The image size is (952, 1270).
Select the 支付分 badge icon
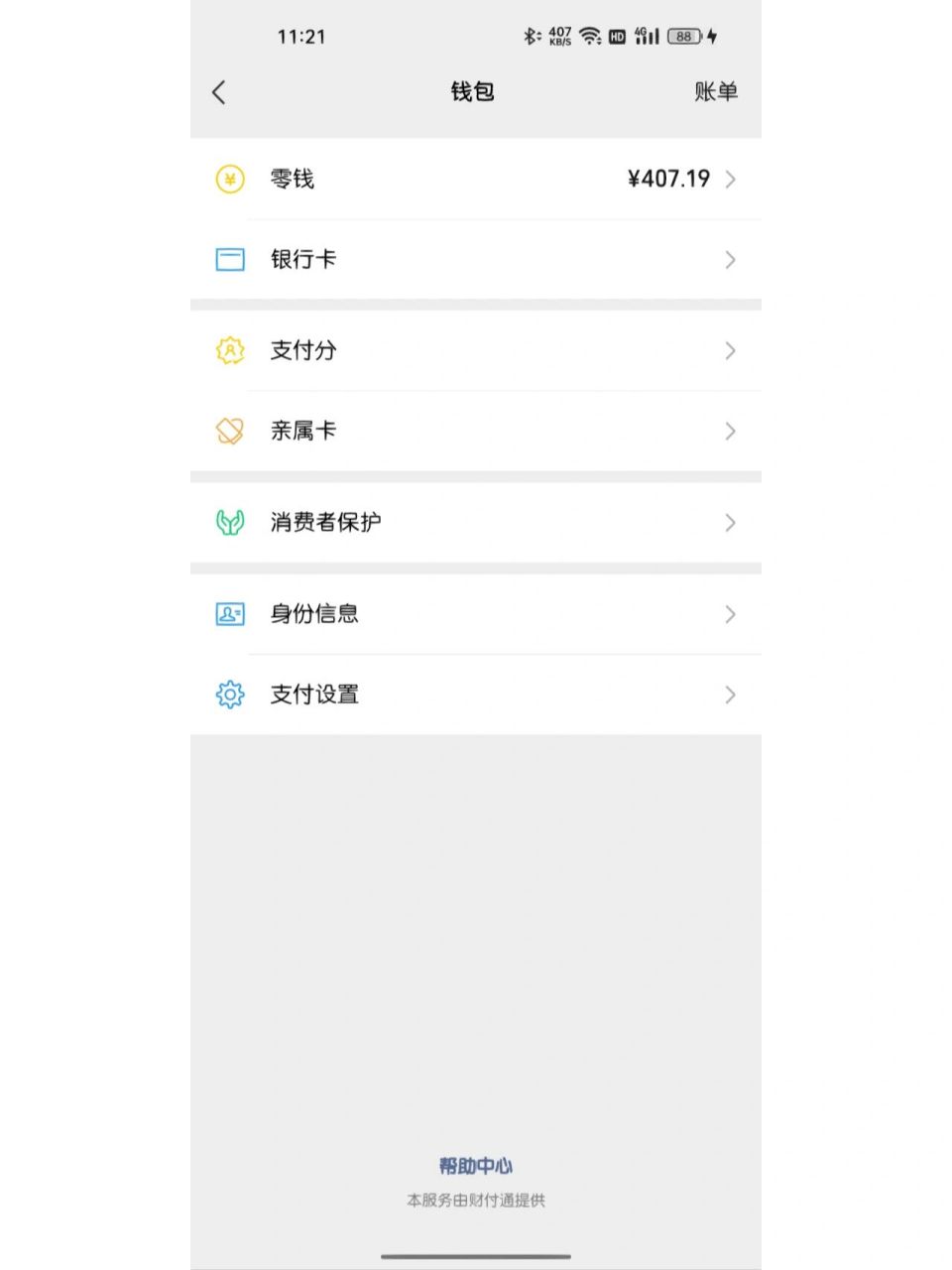(x=229, y=350)
